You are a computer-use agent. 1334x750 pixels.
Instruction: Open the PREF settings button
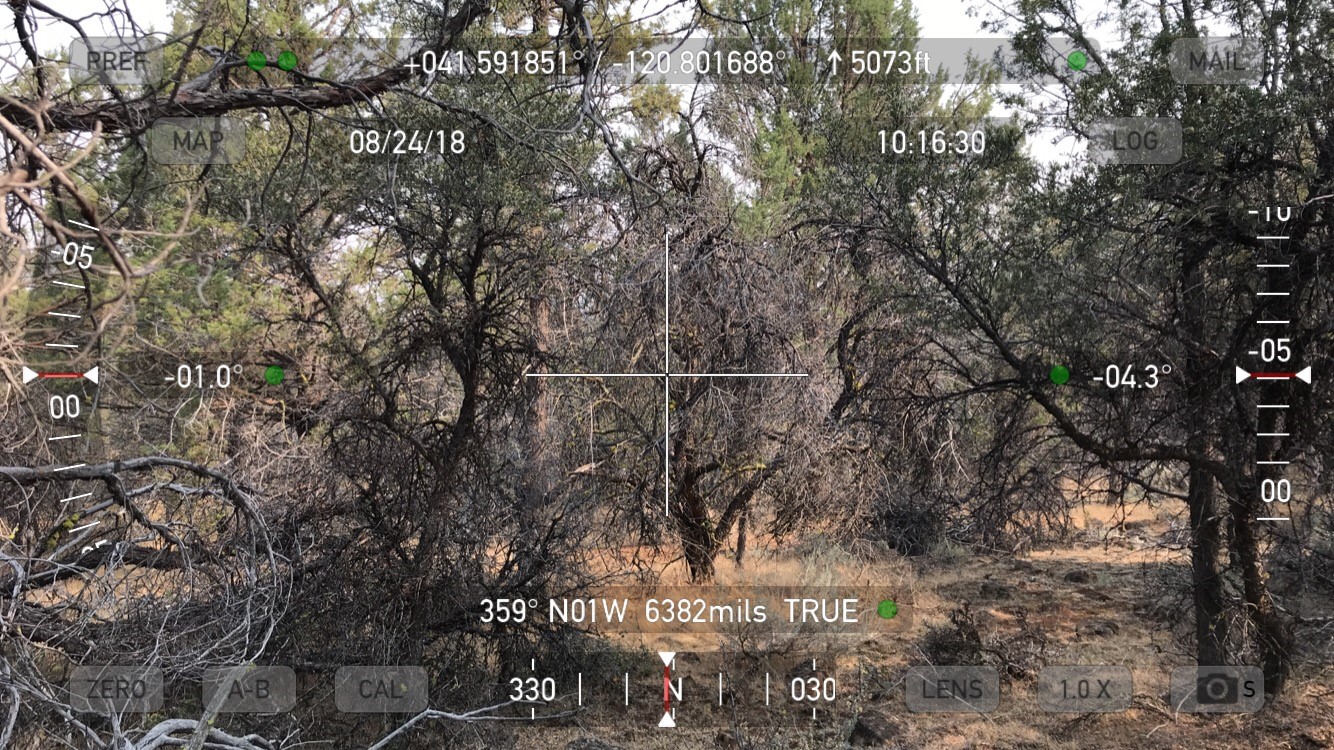[x=116, y=61]
